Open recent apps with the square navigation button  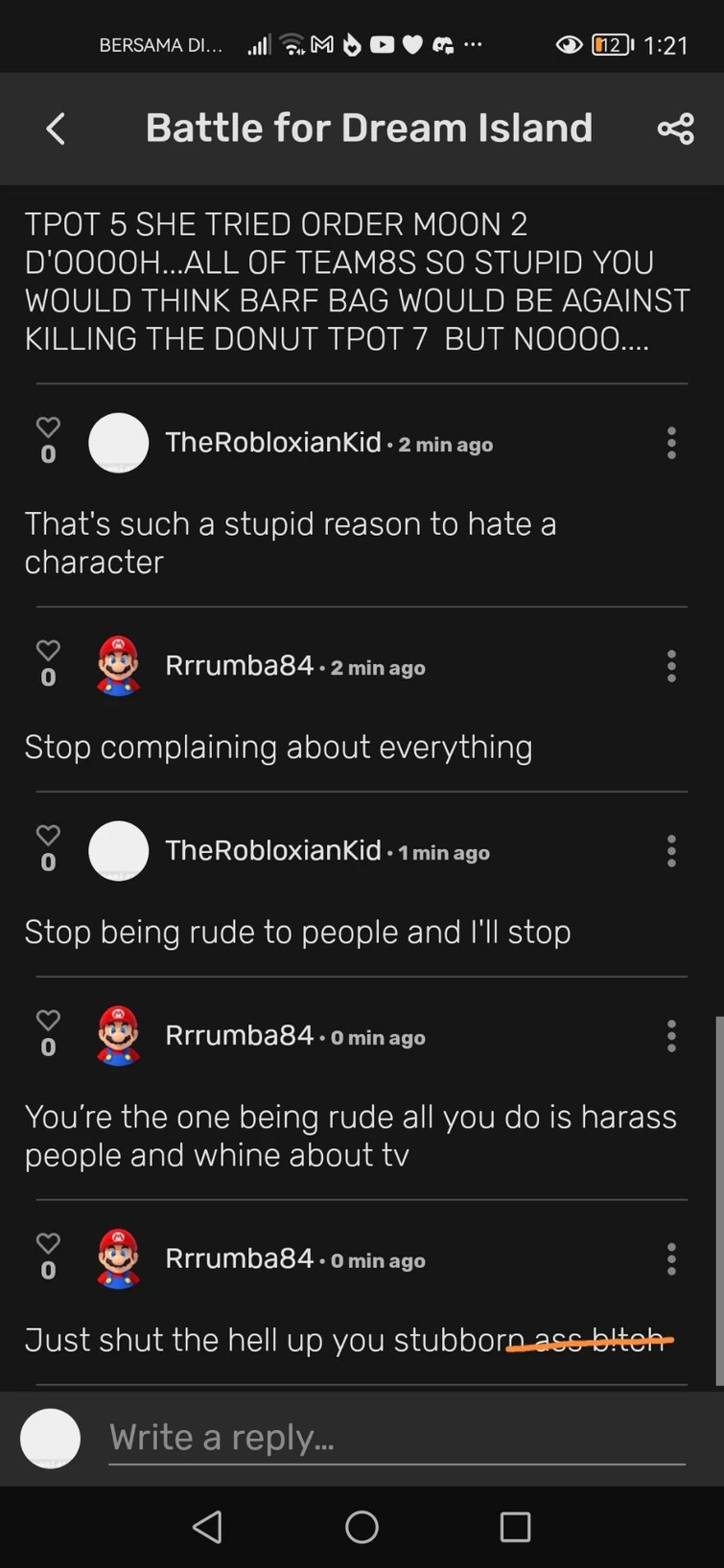515,1526
